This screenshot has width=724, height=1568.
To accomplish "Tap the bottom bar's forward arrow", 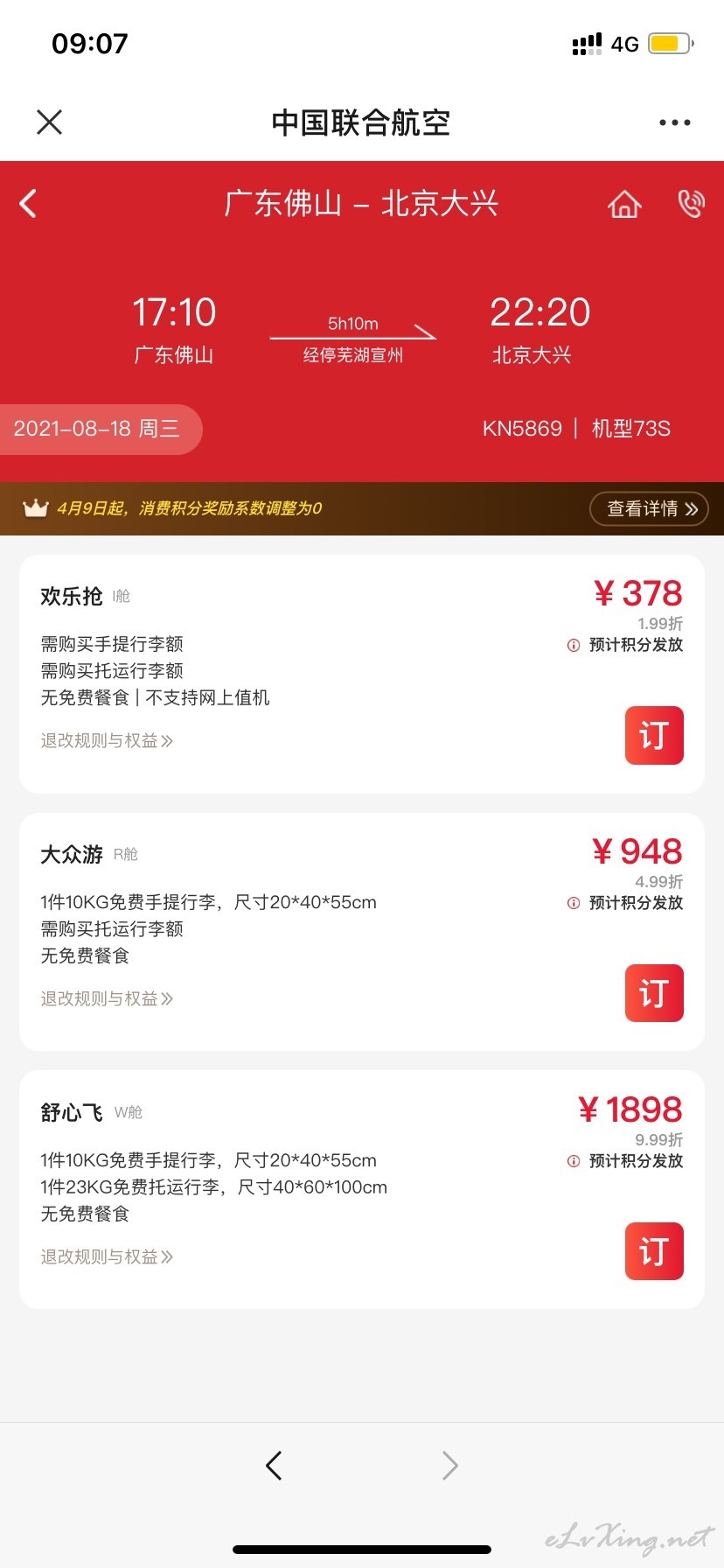I will (x=449, y=1465).
